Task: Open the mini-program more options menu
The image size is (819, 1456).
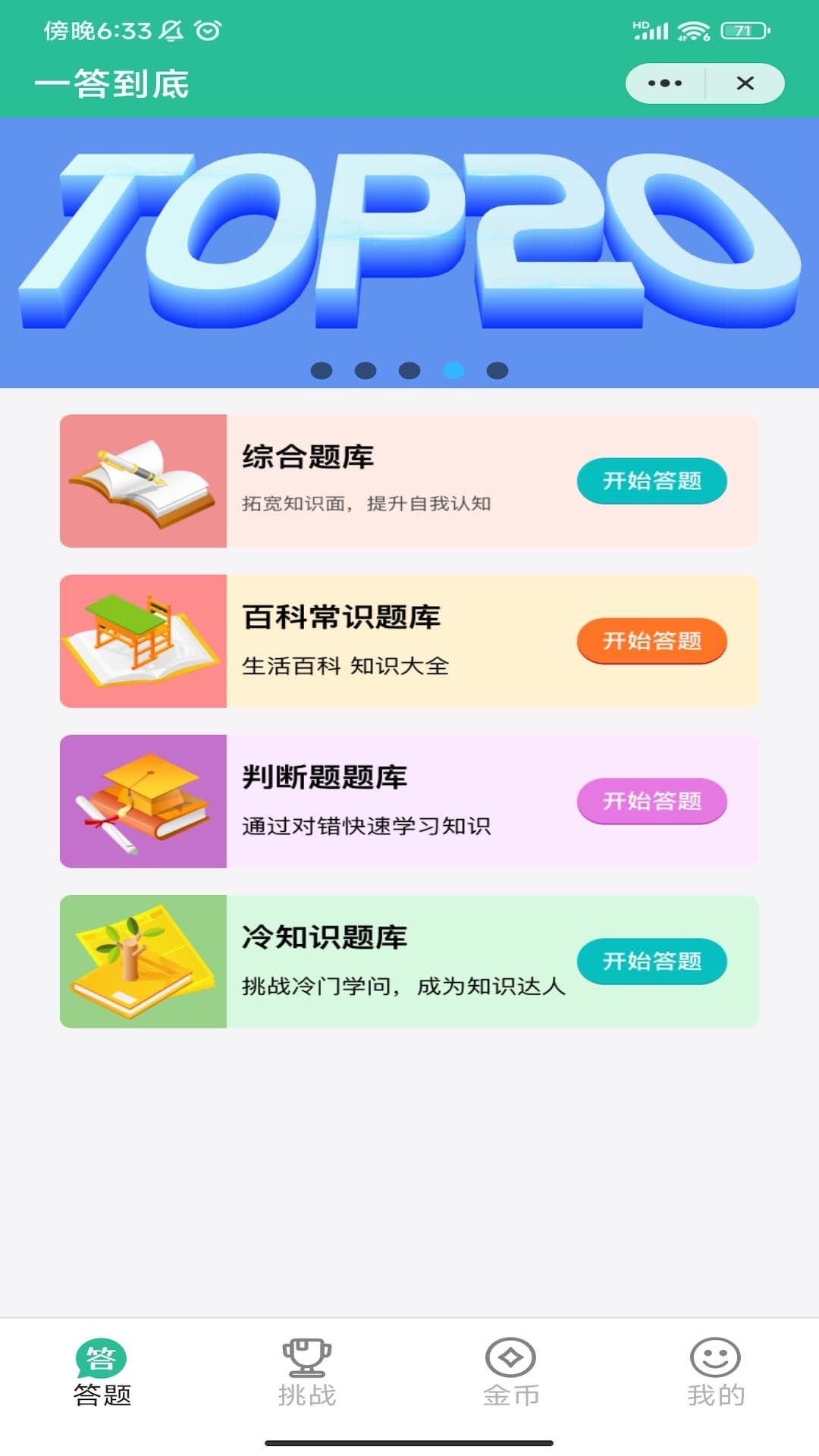Action: click(664, 83)
